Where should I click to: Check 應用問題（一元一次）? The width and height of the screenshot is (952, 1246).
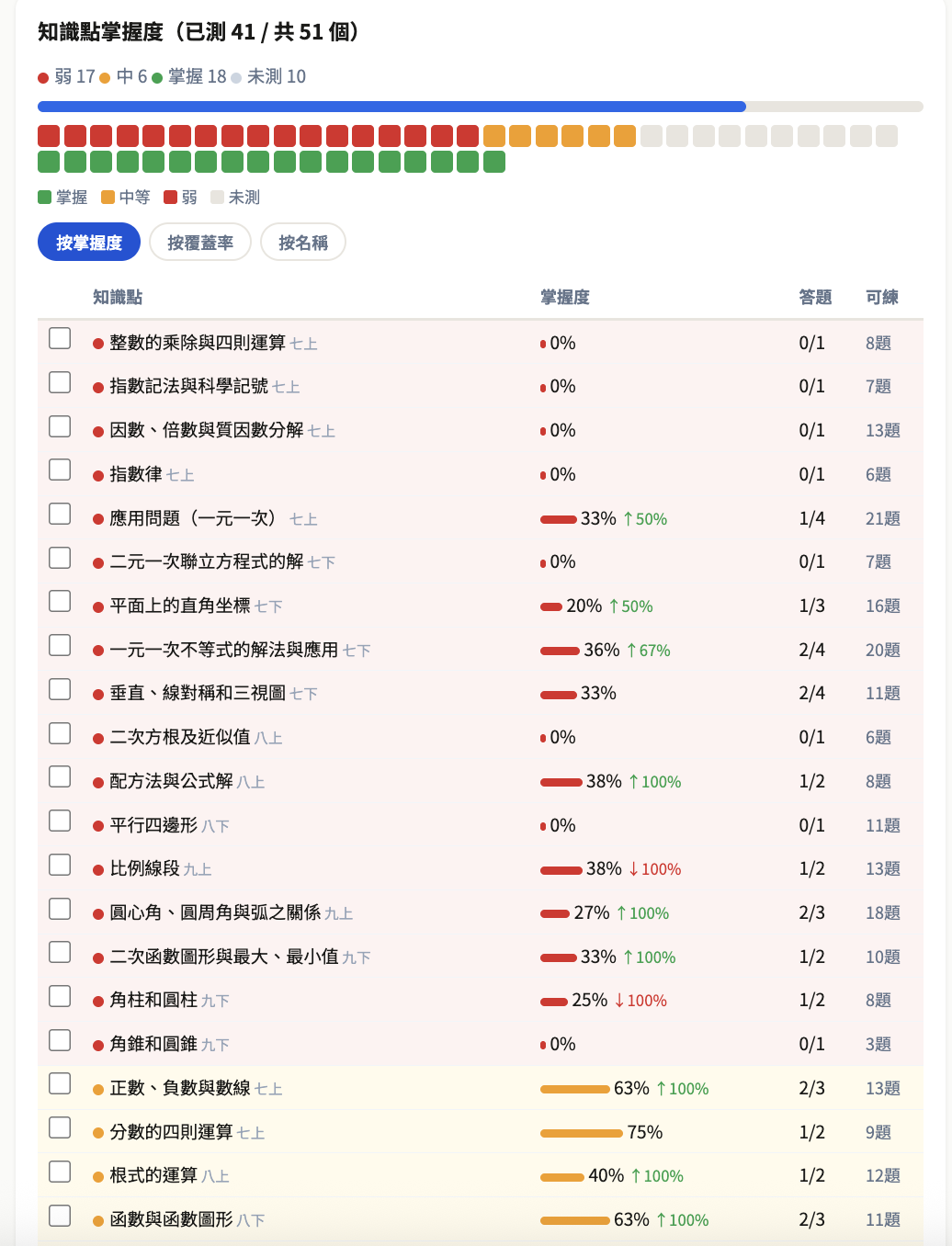coord(60,514)
